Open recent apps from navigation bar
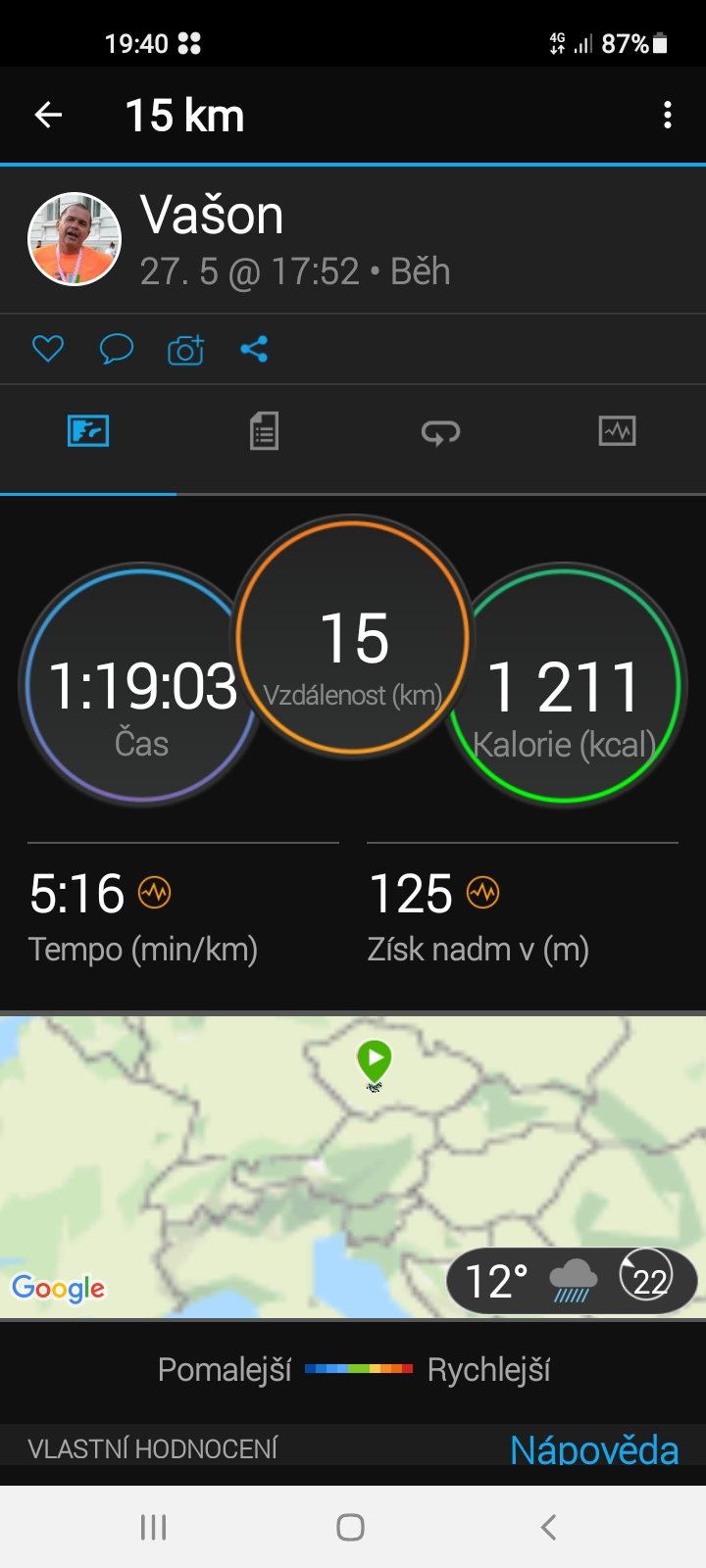Viewport: 706px width, 1568px height. click(154, 1527)
